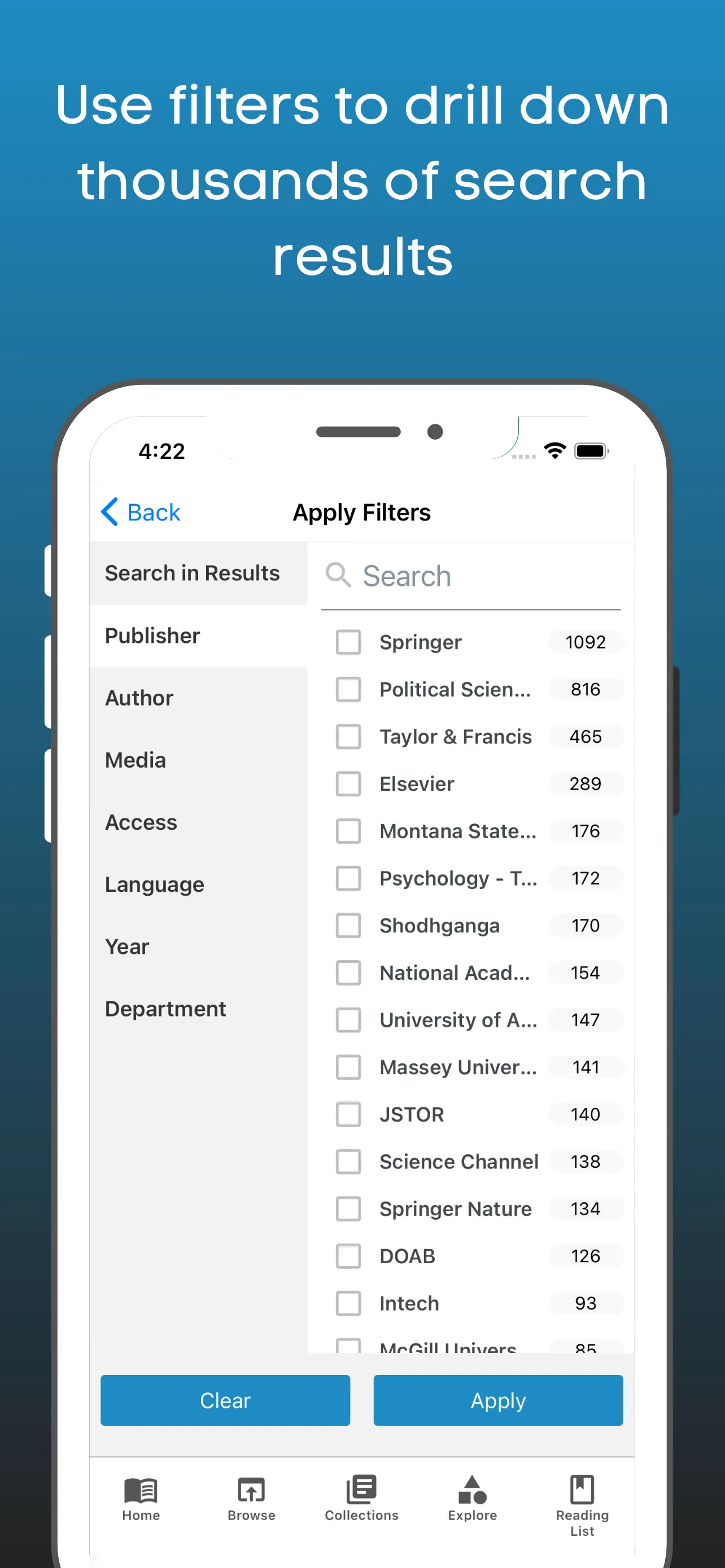Viewport: 725px width, 1568px height.
Task: Open the Reading List icon
Action: tap(582, 1490)
